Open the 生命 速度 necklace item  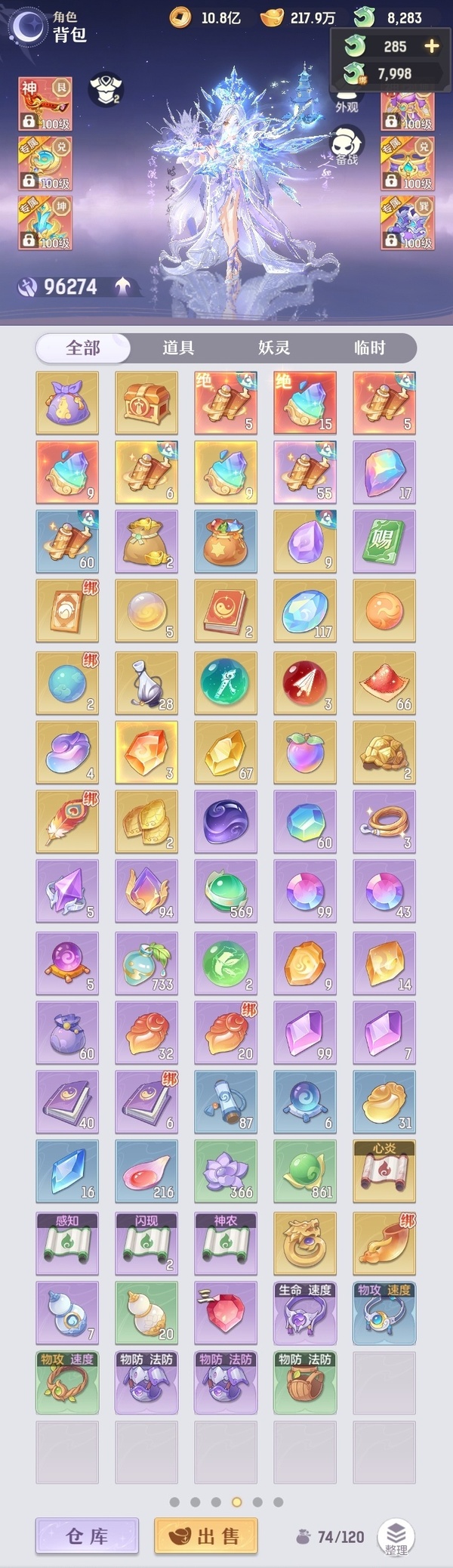pos(305,1313)
